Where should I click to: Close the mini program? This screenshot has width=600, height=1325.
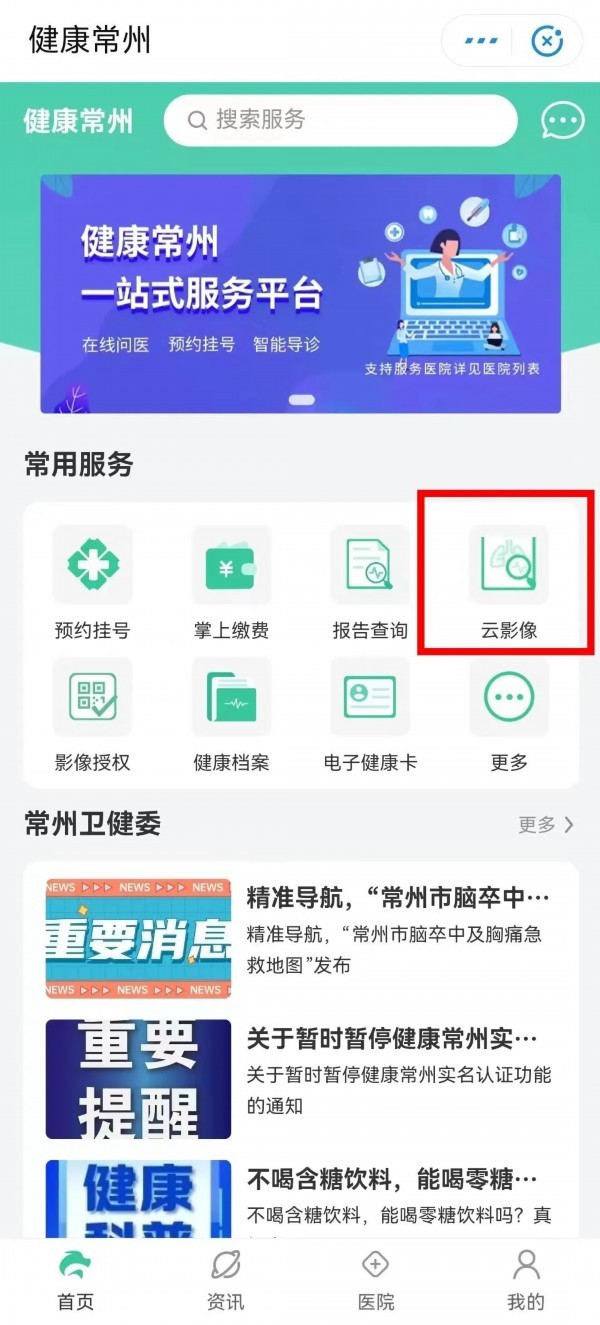[546, 41]
